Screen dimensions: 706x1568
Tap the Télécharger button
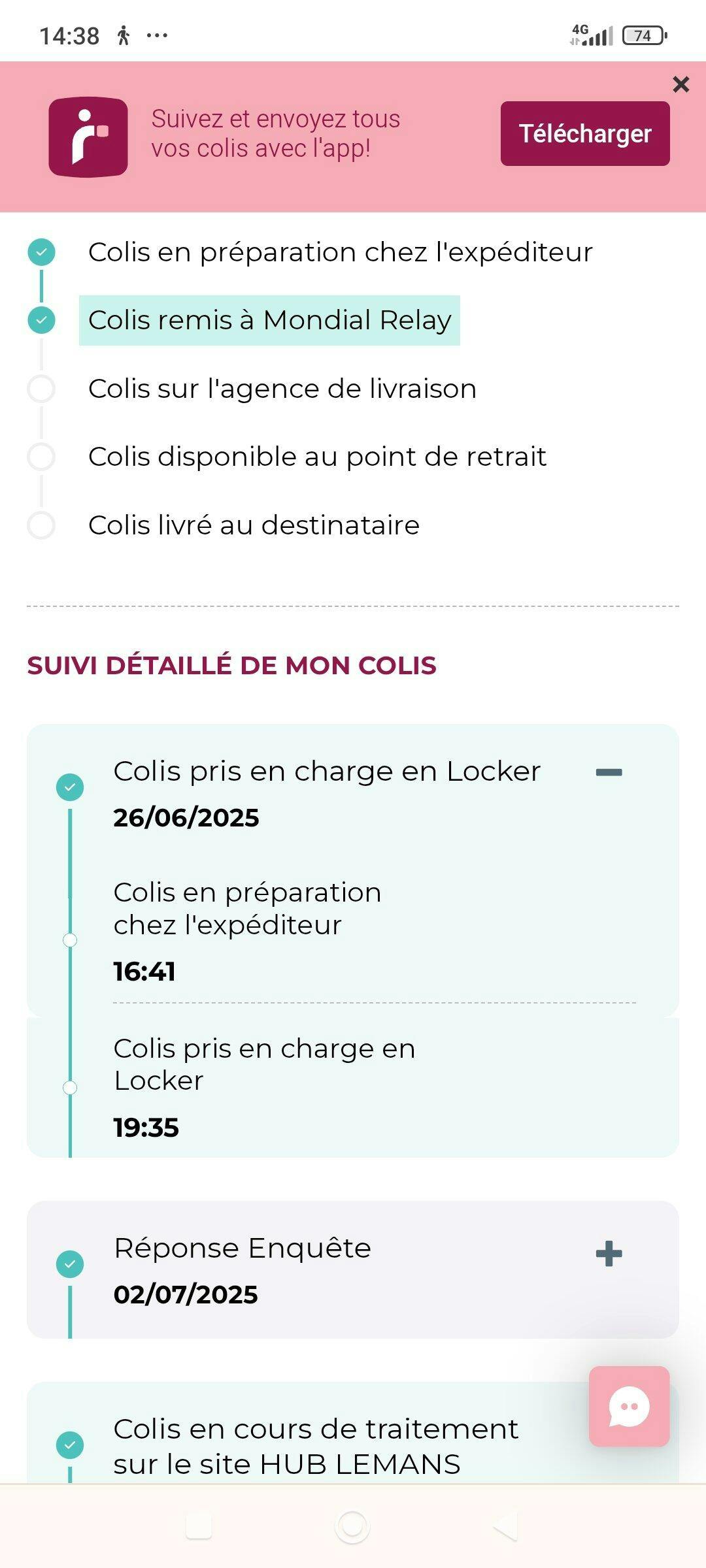click(x=585, y=133)
